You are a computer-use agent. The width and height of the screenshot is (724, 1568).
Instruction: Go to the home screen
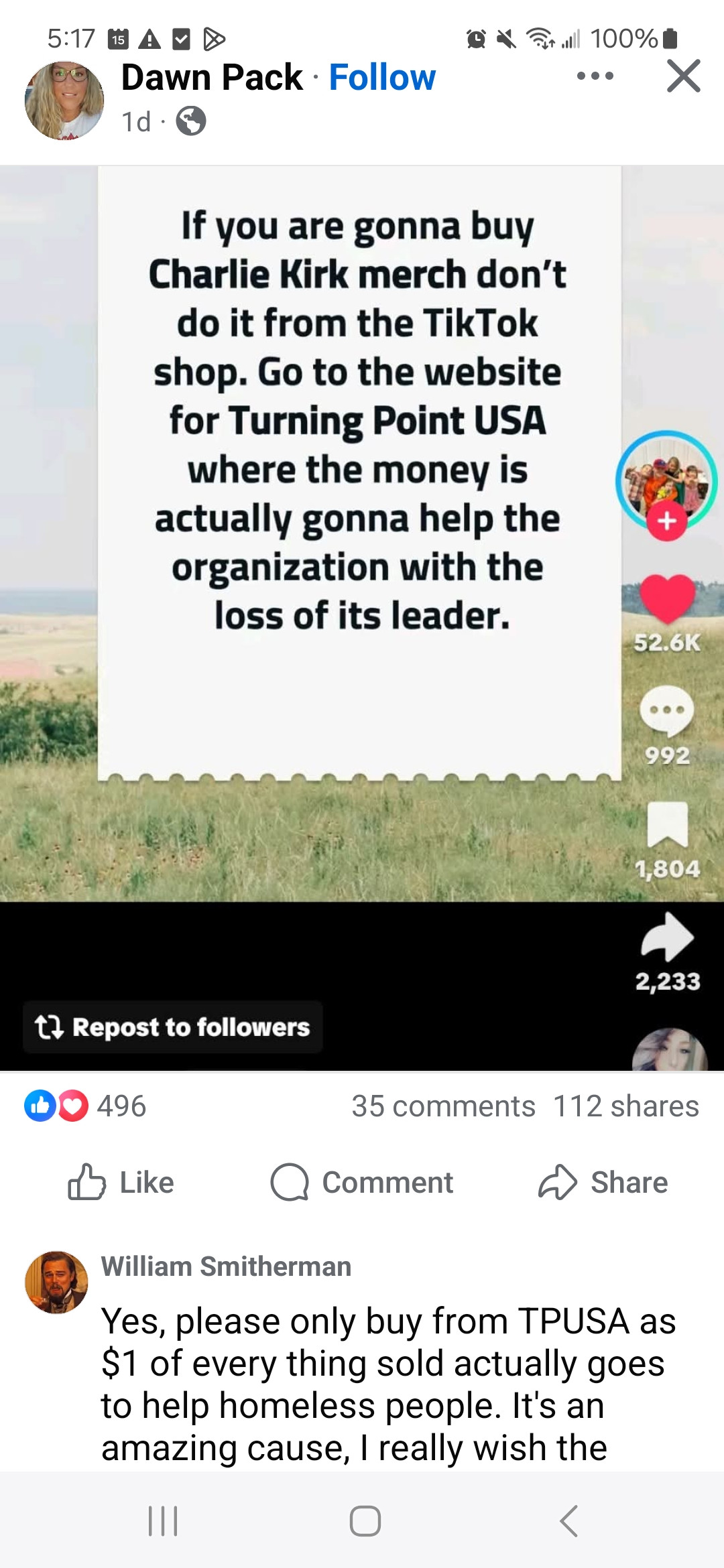point(365,1520)
